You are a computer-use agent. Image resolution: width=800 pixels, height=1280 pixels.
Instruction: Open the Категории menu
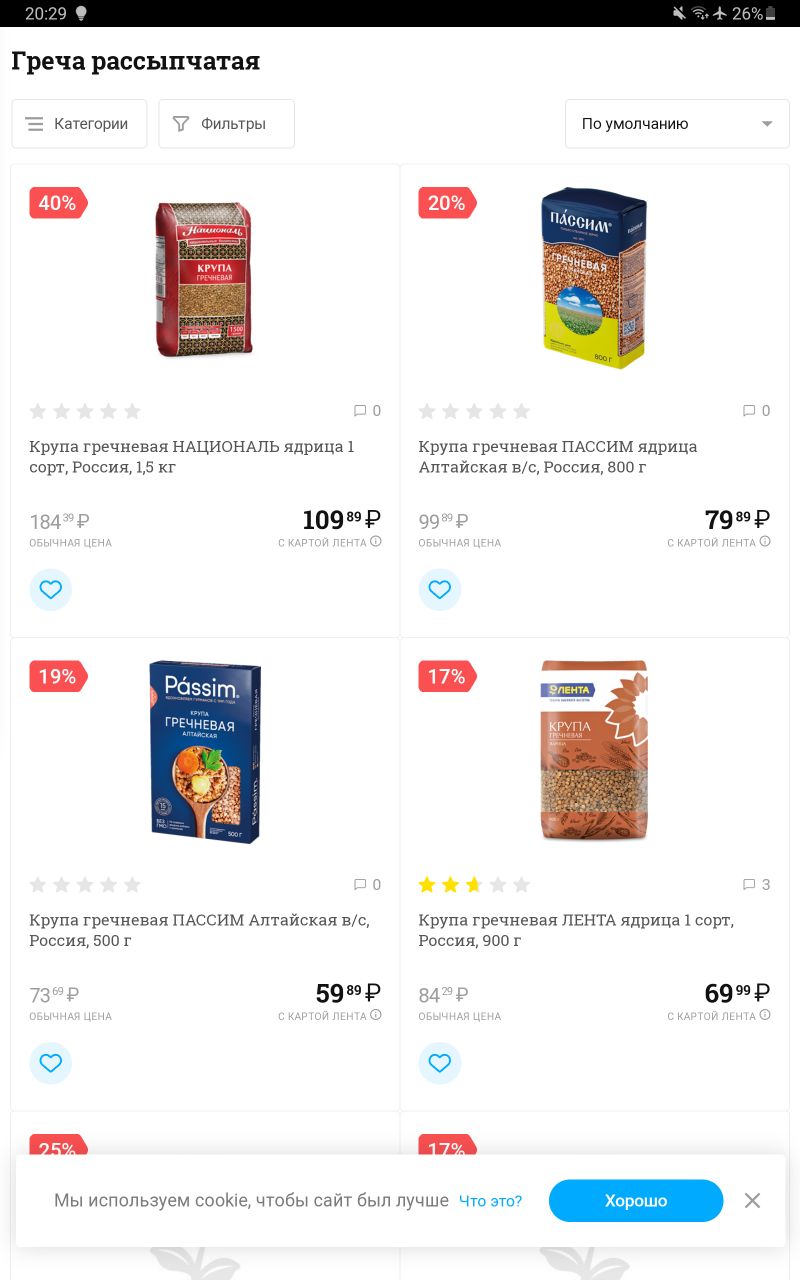pyautogui.click(x=79, y=124)
